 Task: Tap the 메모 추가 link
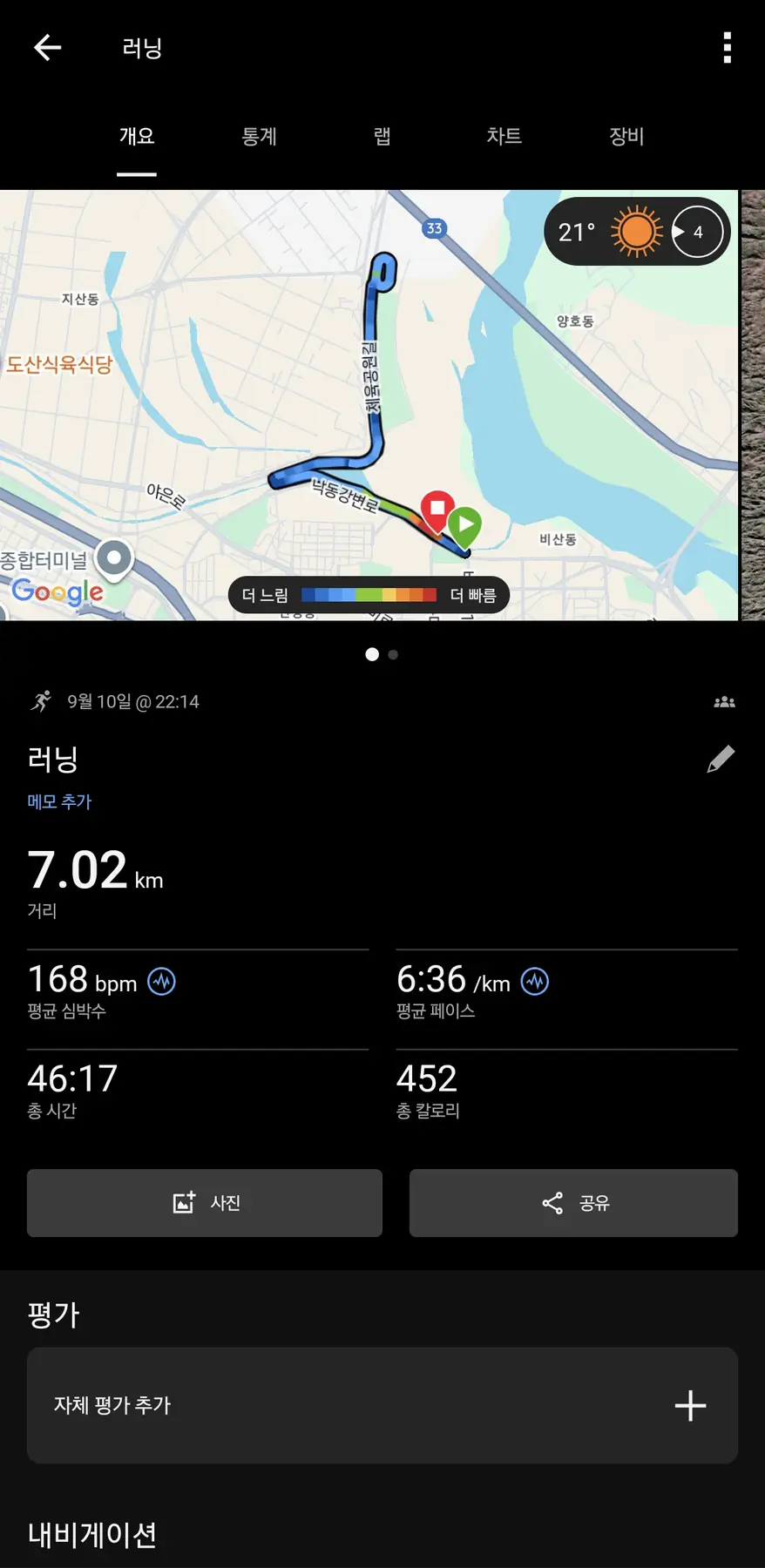pos(59,801)
